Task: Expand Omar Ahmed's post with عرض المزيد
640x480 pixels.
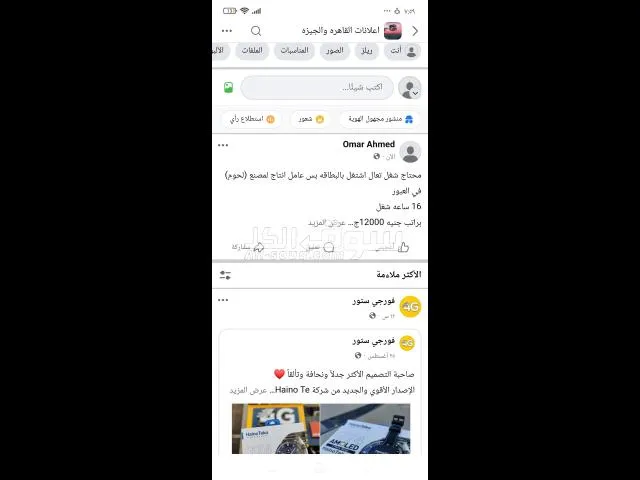Action: point(326,222)
